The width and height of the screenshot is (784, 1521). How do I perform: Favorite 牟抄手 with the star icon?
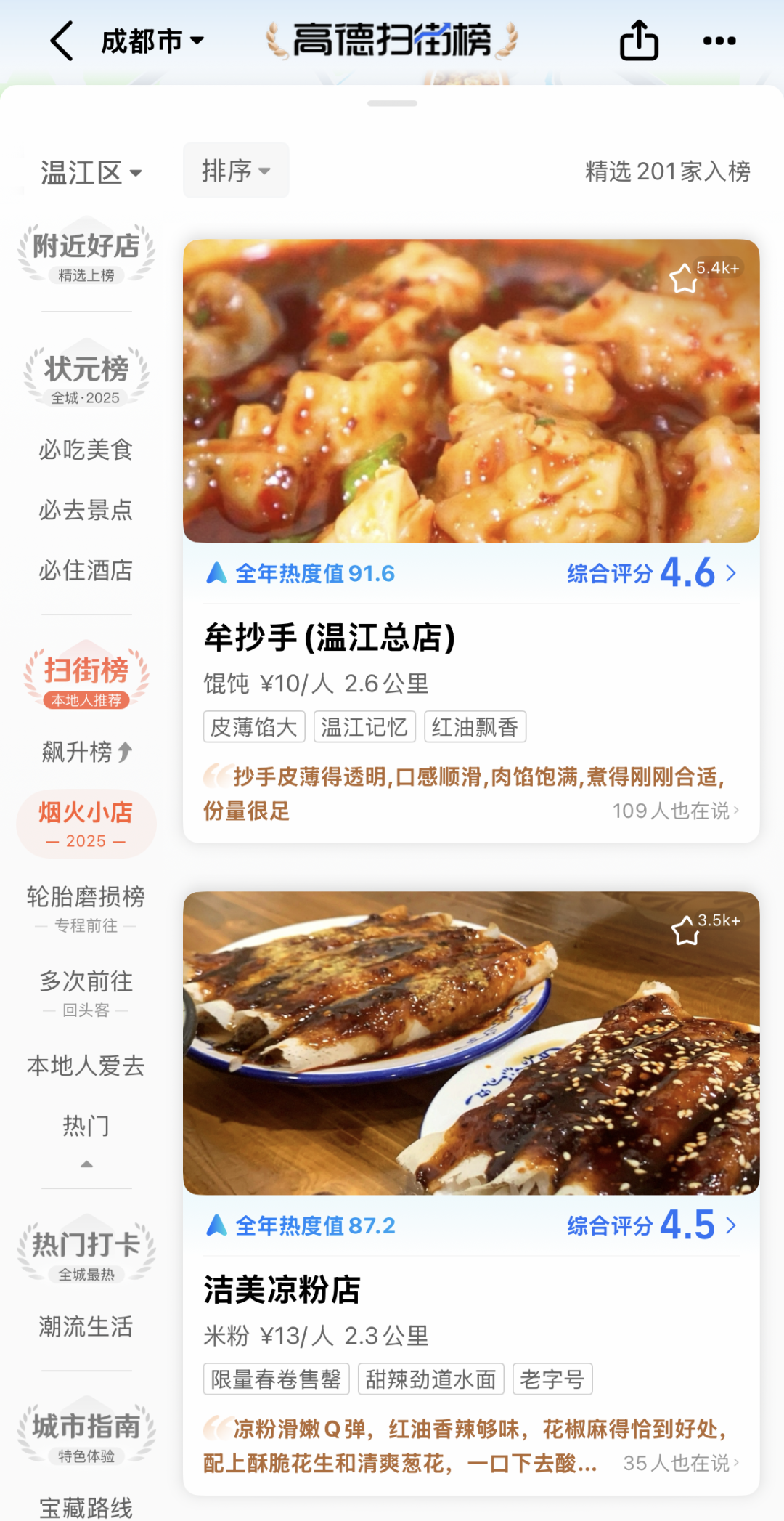click(684, 278)
